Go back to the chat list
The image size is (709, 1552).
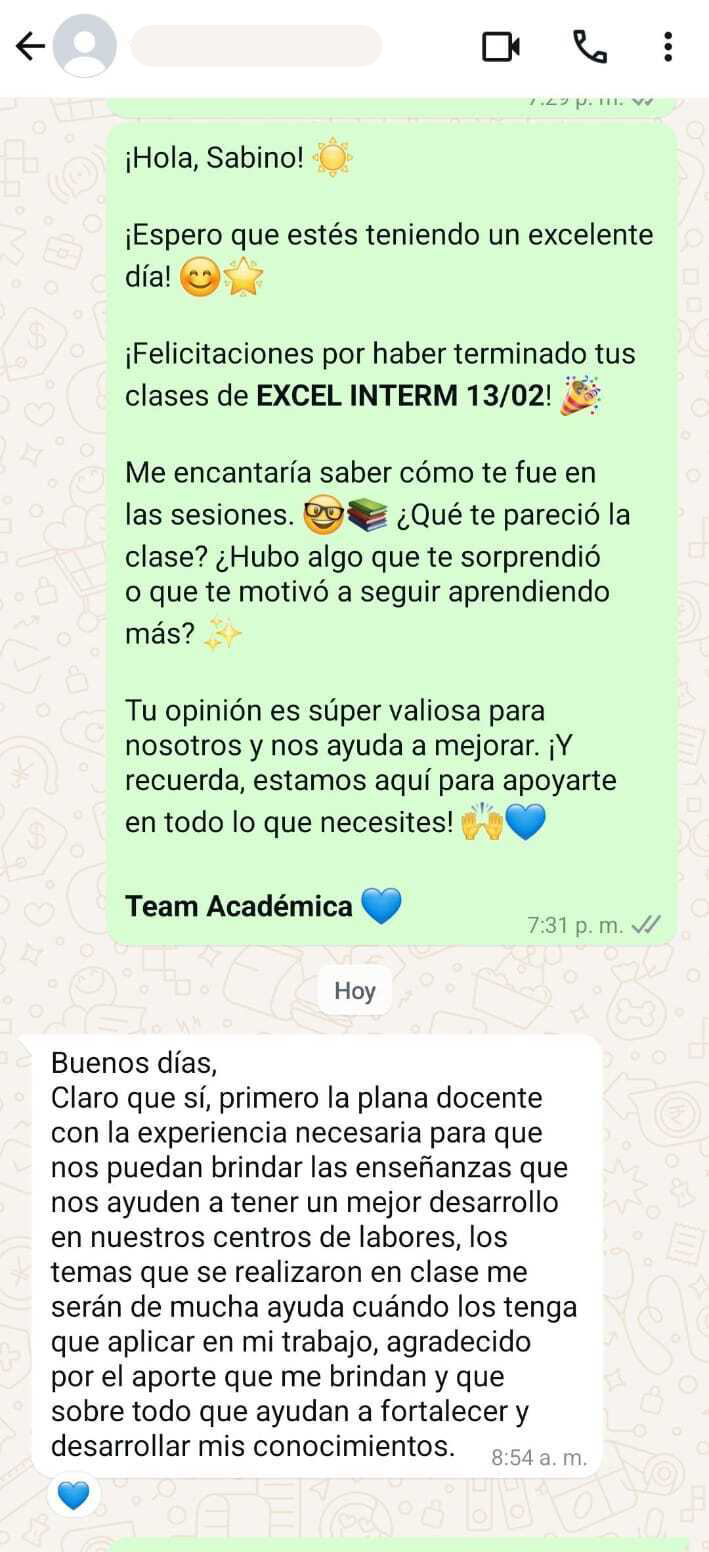click(30, 47)
